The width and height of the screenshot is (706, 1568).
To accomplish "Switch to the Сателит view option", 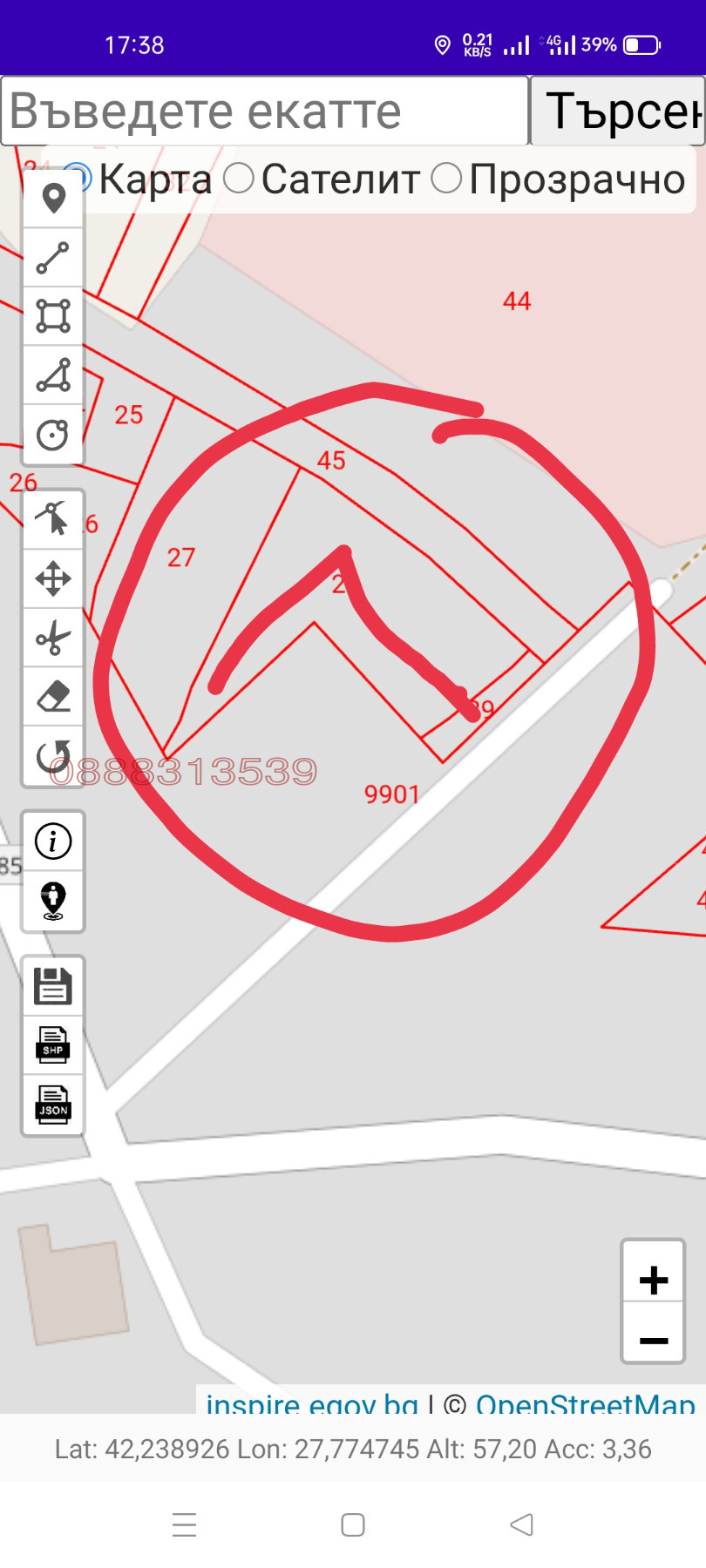I will pos(239,179).
